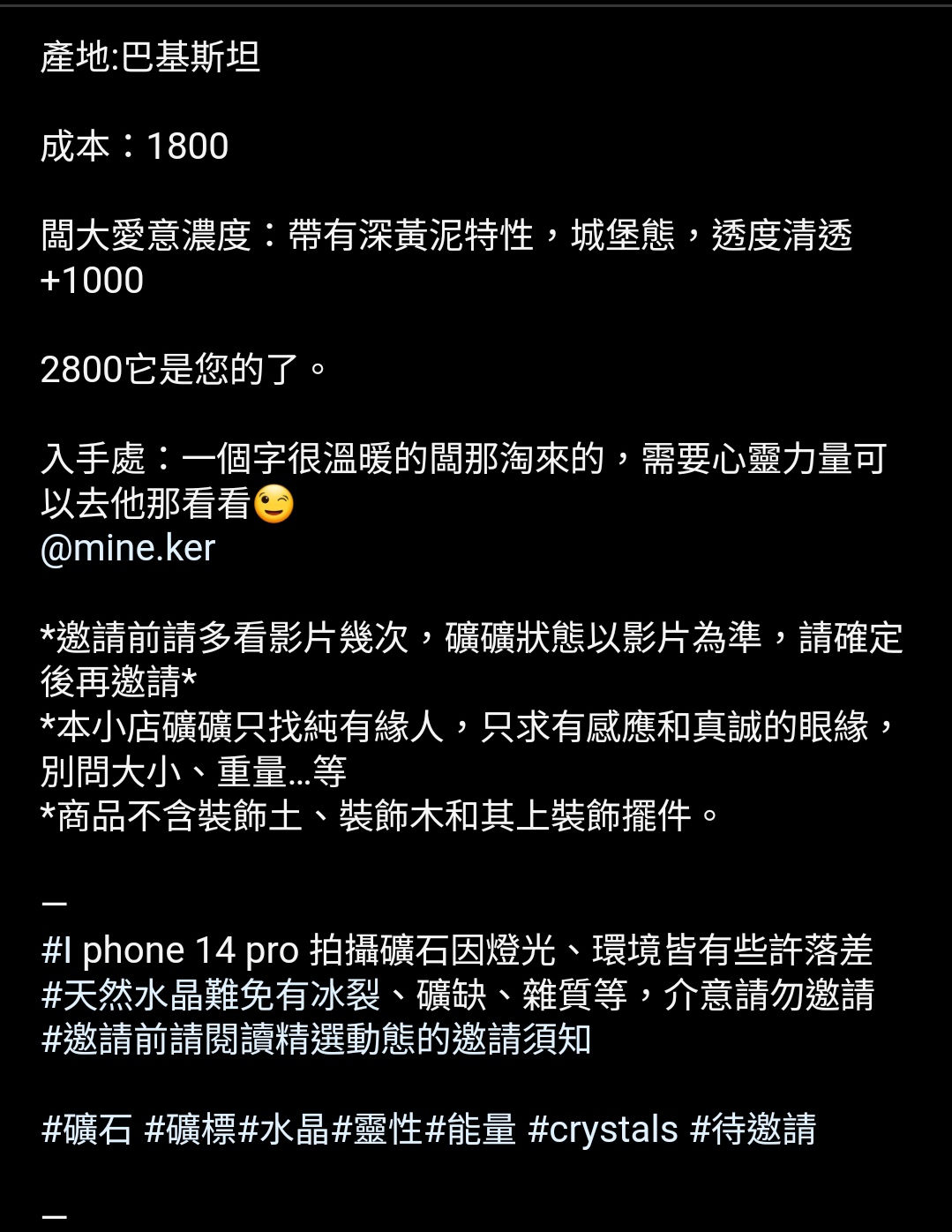Open the #crystals hashtag
This screenshot has width=952, height=1232.
[603, 1130]
